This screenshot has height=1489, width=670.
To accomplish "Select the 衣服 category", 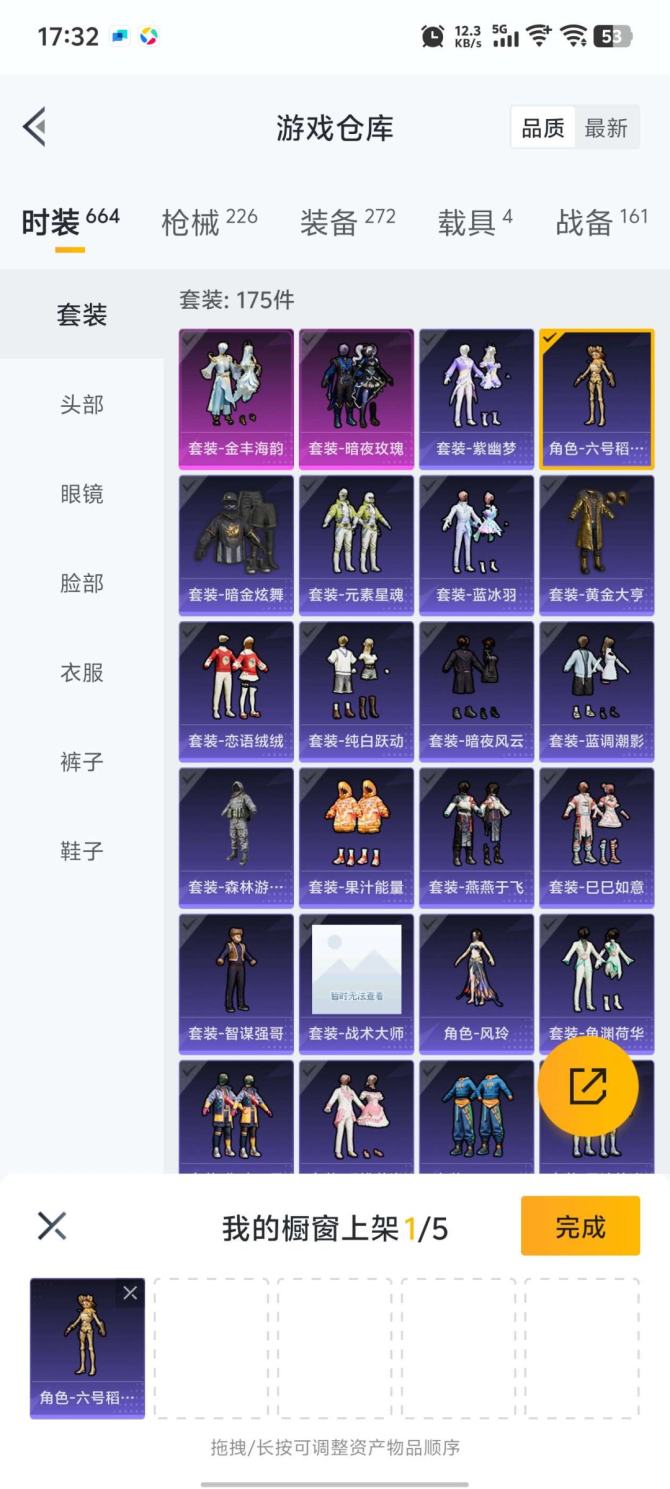I will [81, 672].
